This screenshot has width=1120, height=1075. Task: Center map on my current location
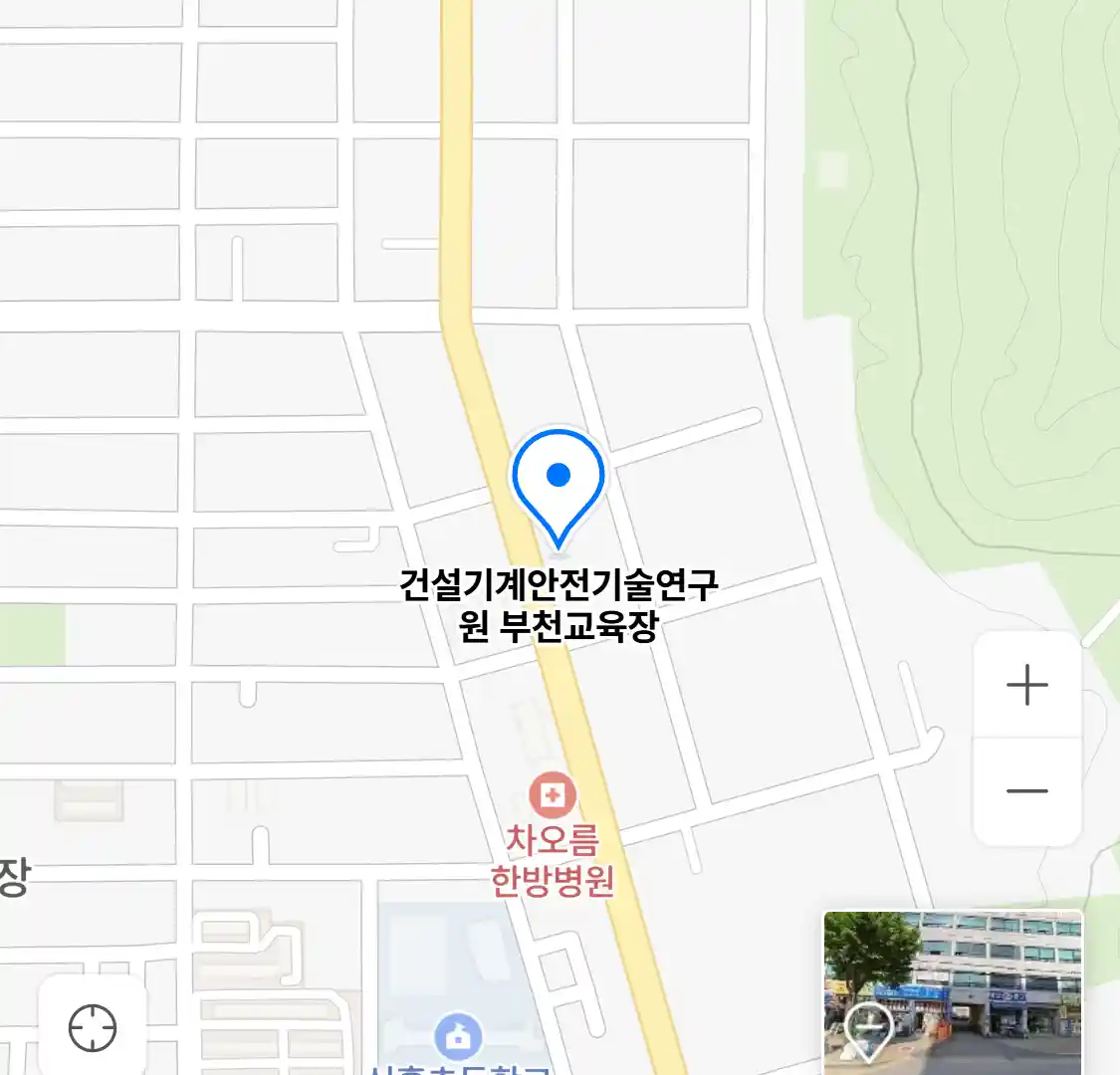coord(93,1027)
